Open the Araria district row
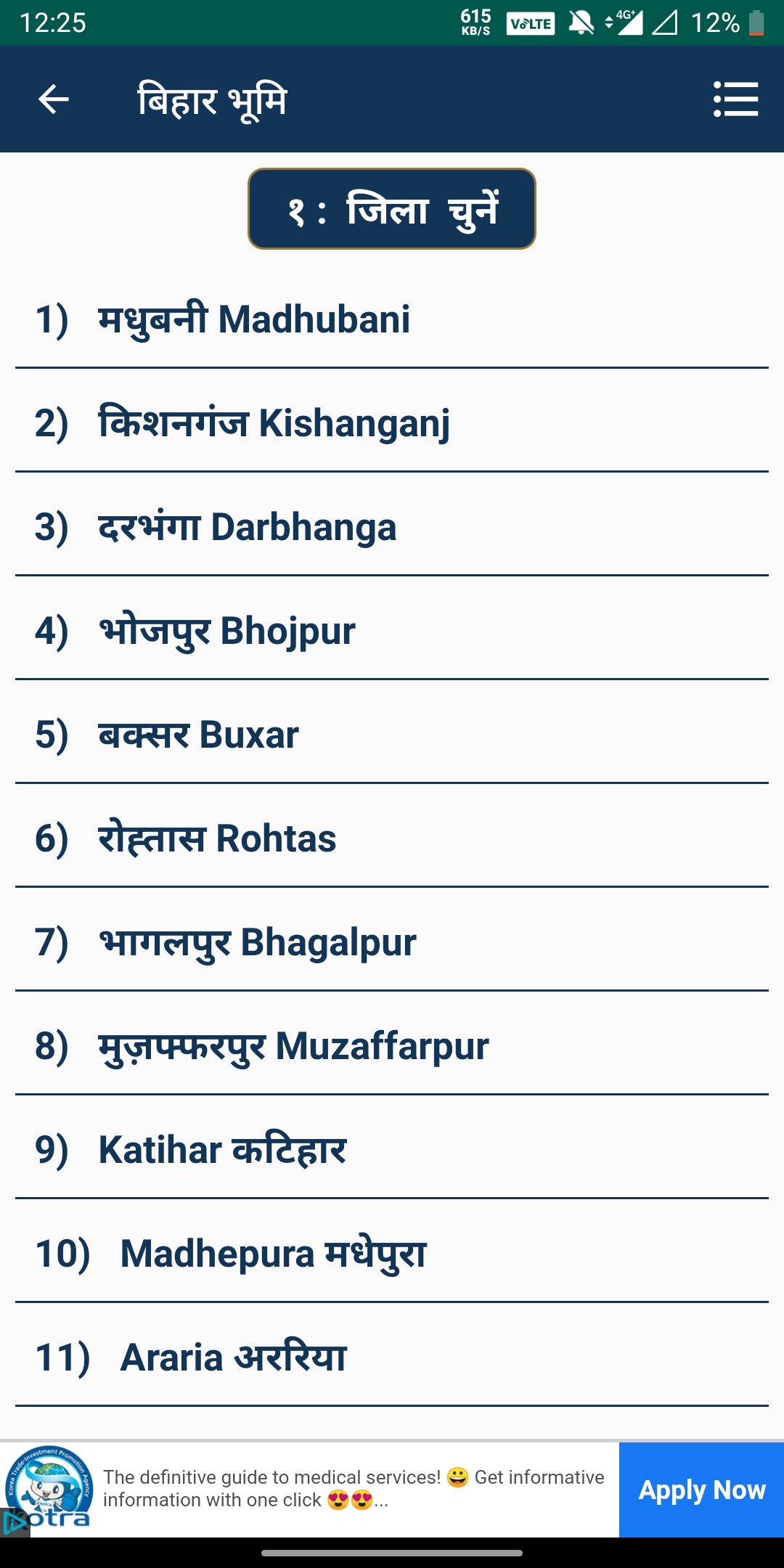 click(392, 1357)
